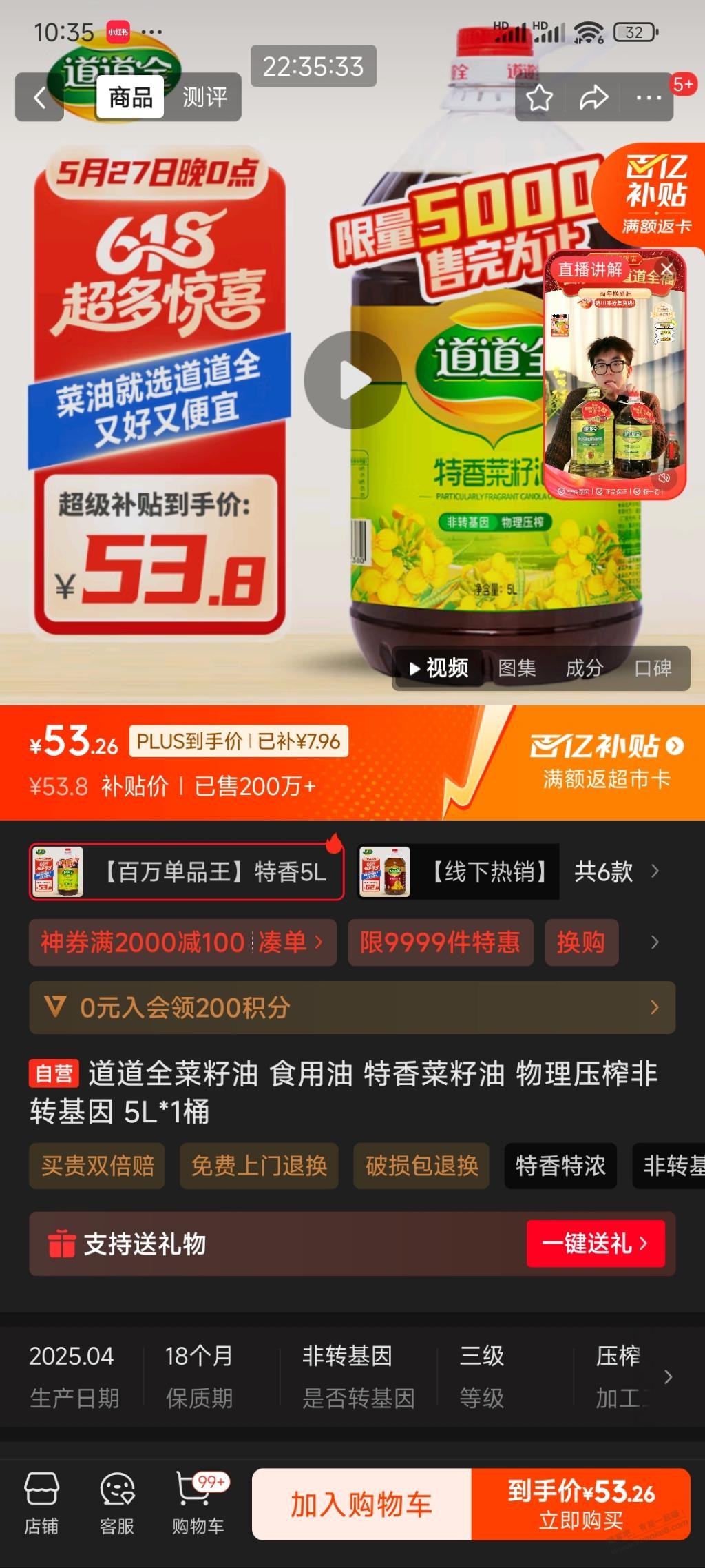Screen dimensions: 705x1568
Task: Tap the 一键送礼 button
Action: click(x=596, y=1244)
